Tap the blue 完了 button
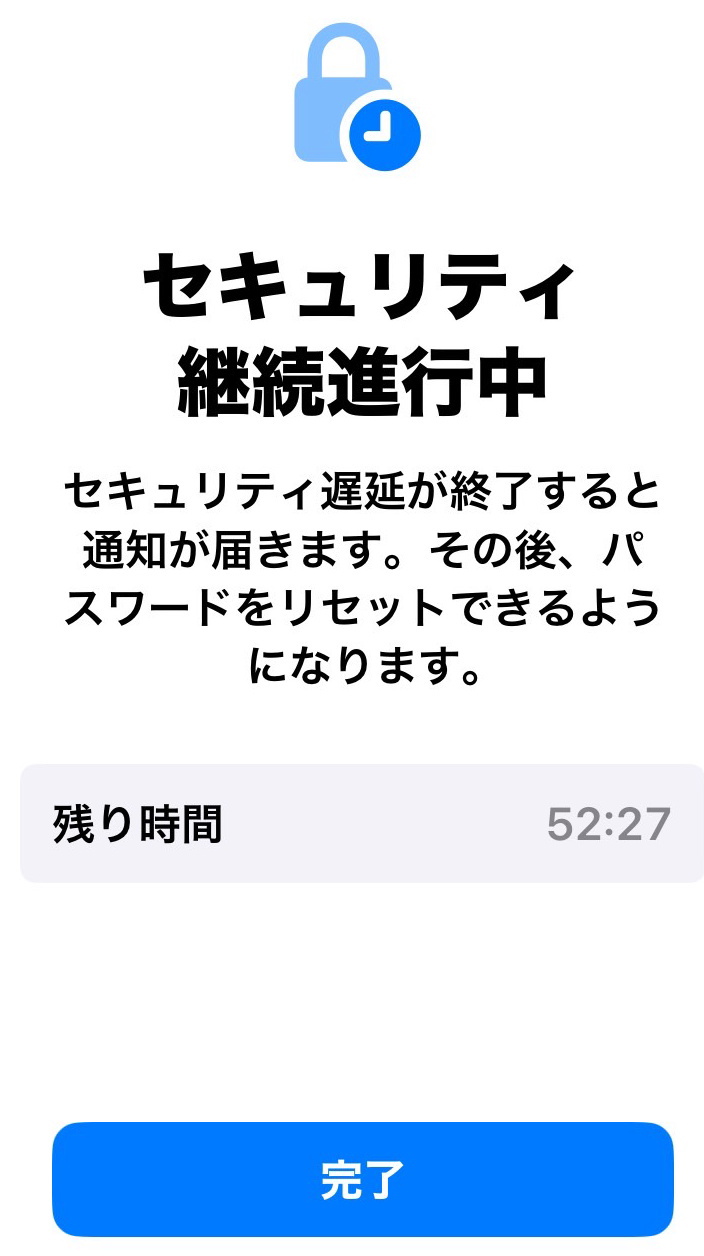 point(362,1179)
